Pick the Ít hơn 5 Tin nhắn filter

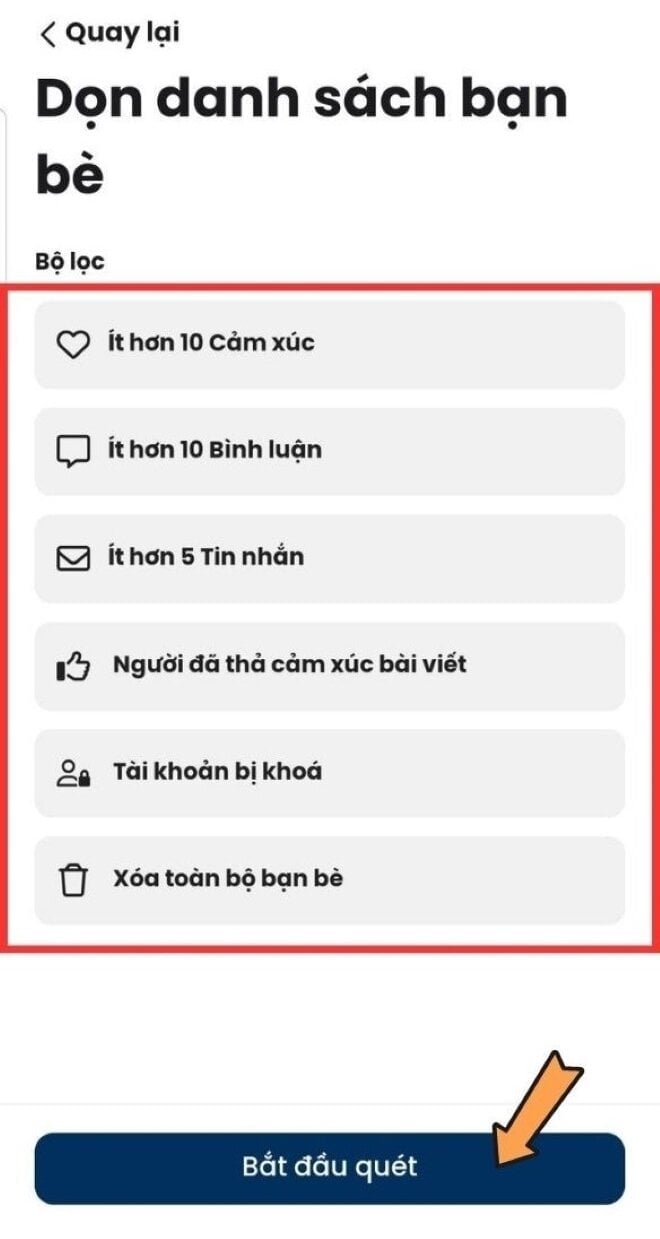[x=329, y=558]
